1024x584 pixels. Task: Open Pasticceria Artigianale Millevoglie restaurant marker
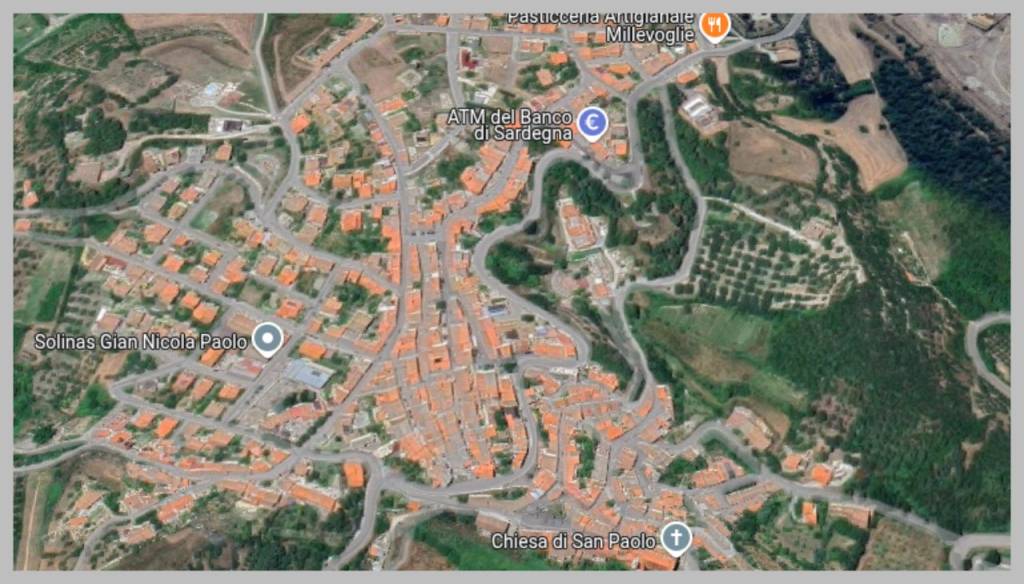[714, 25]
